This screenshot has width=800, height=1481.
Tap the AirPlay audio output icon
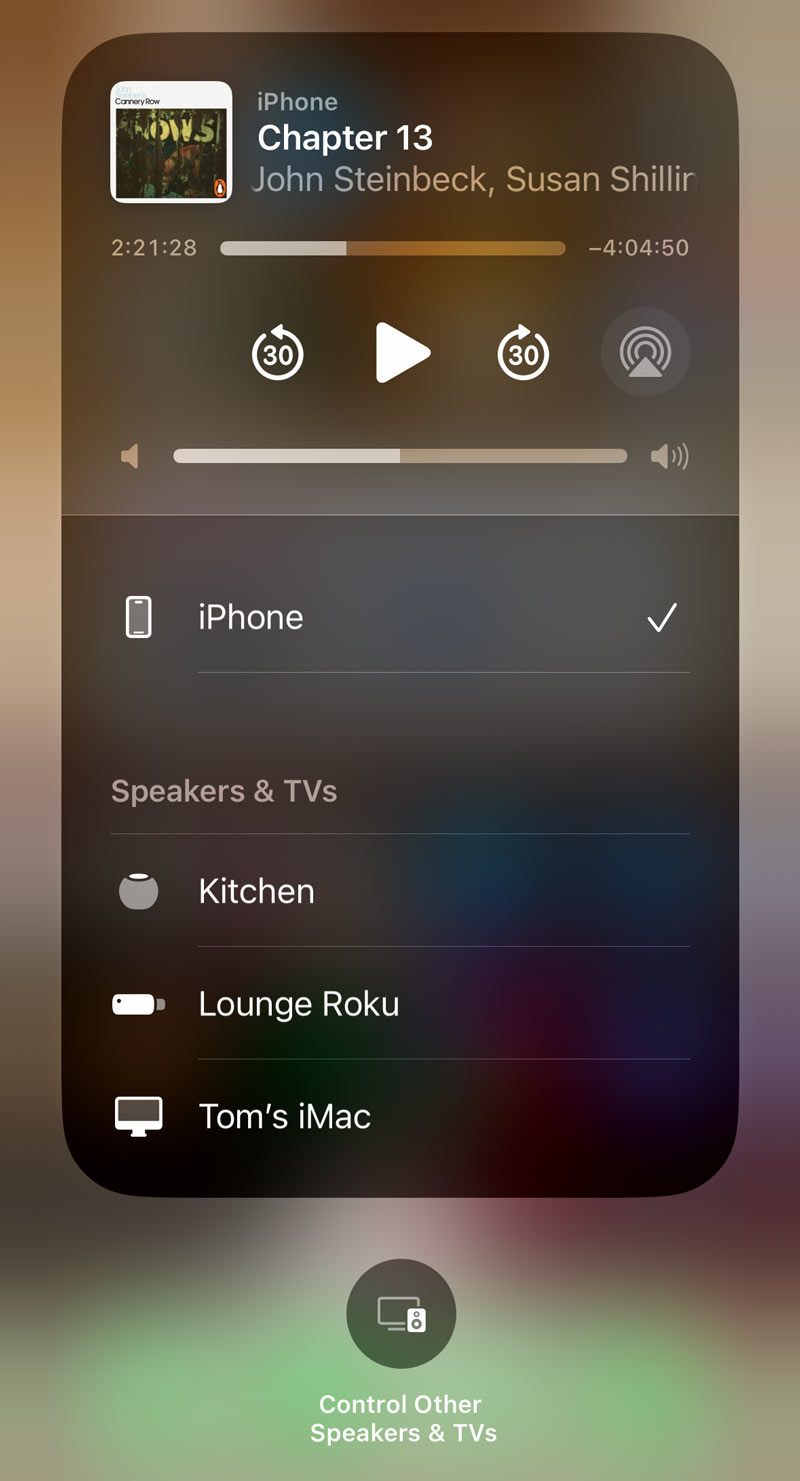coord(645,352)
